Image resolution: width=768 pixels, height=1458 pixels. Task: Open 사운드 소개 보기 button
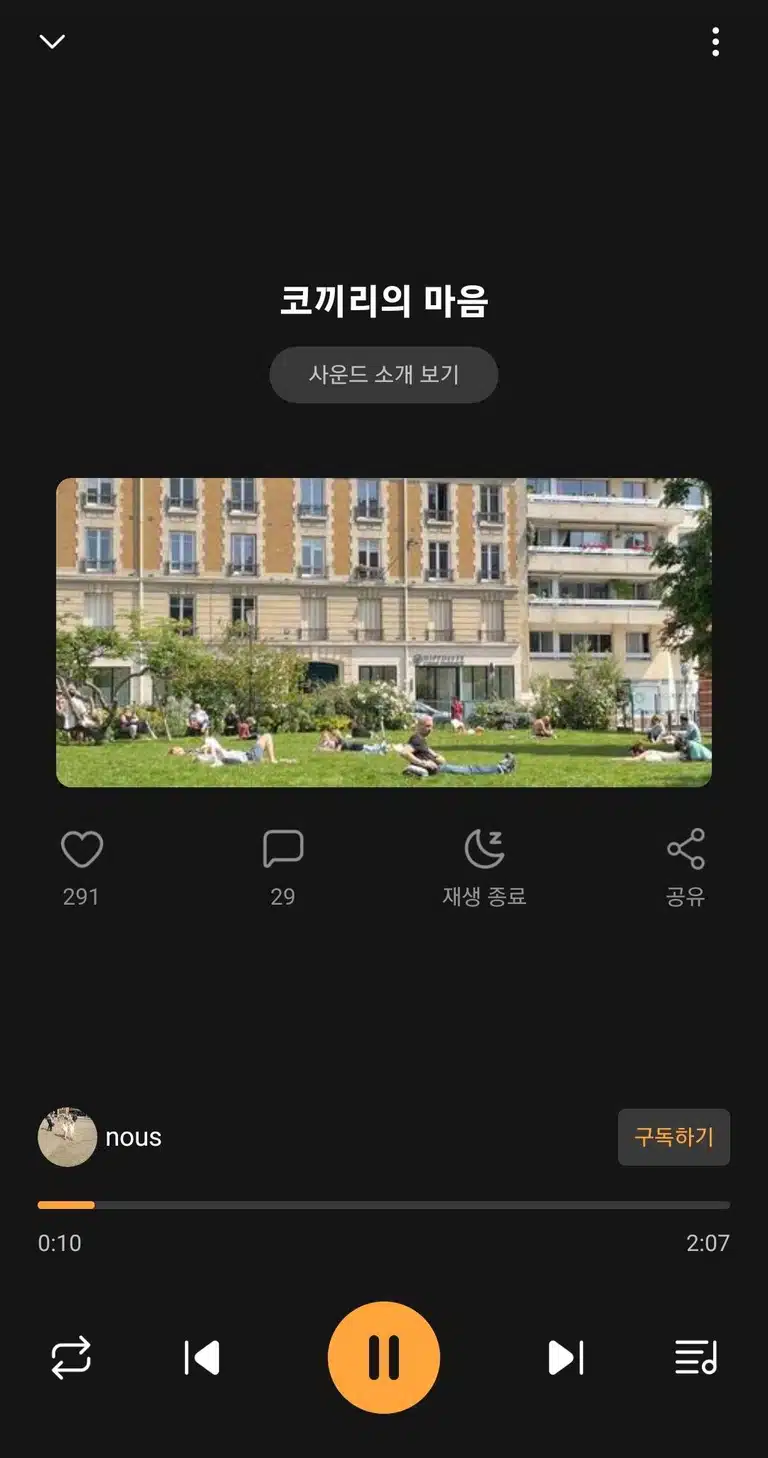[384, 375]
